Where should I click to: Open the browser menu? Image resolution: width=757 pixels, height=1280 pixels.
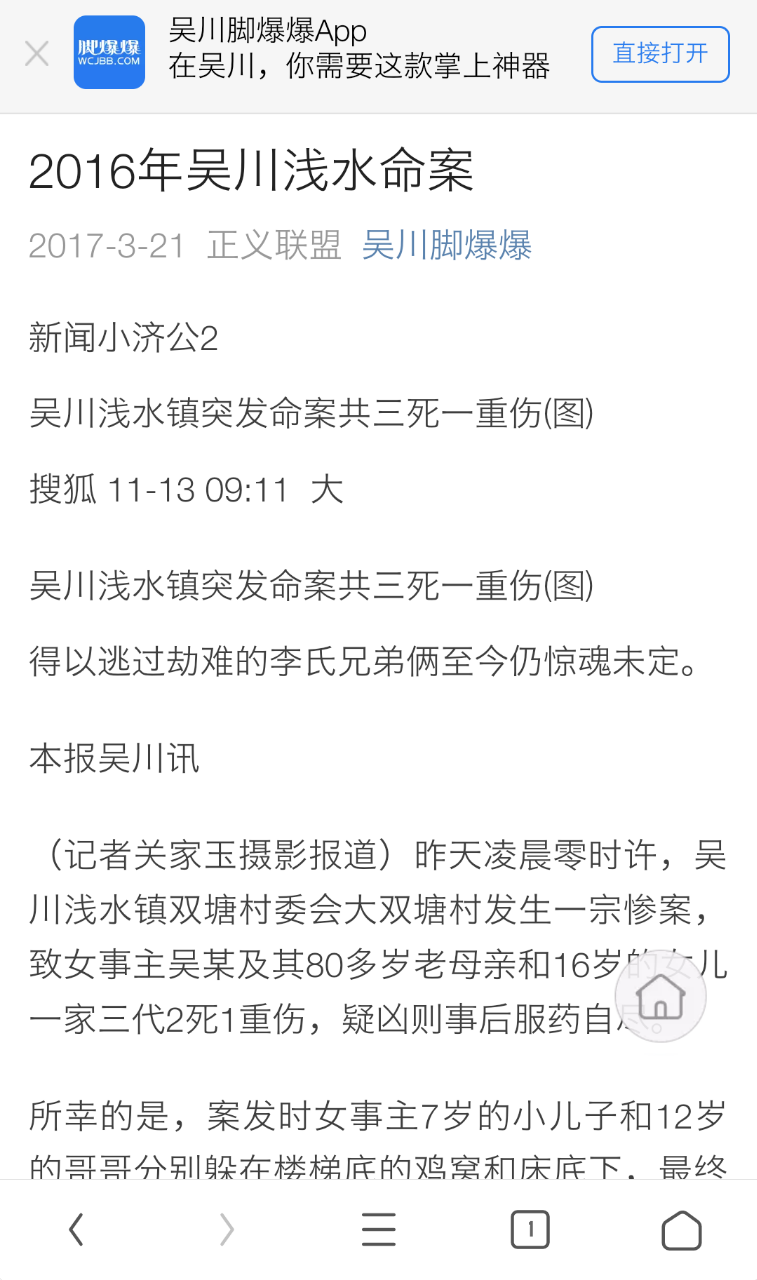click(379, 1229)
